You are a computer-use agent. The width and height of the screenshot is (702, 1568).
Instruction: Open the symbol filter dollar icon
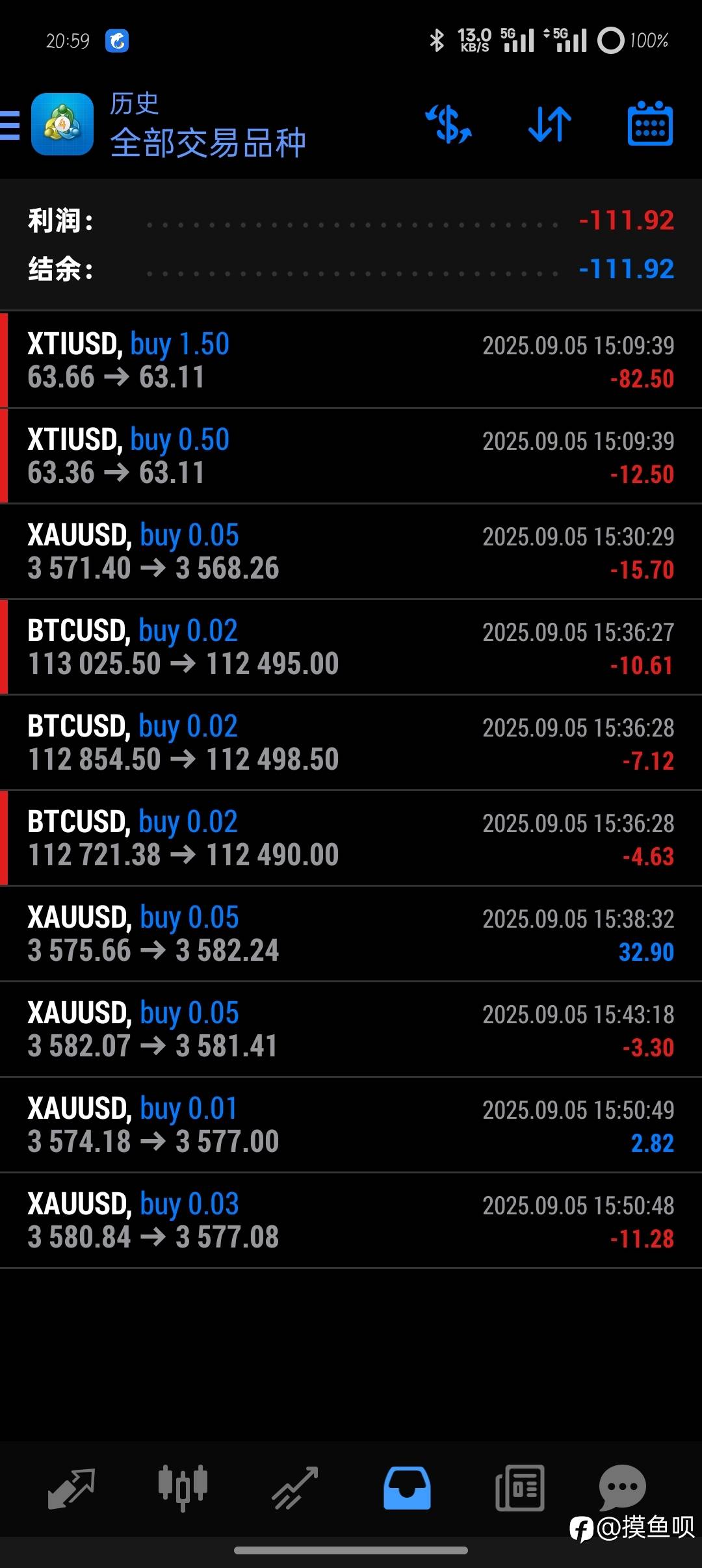pyautogui.click(x=448, y=124)
